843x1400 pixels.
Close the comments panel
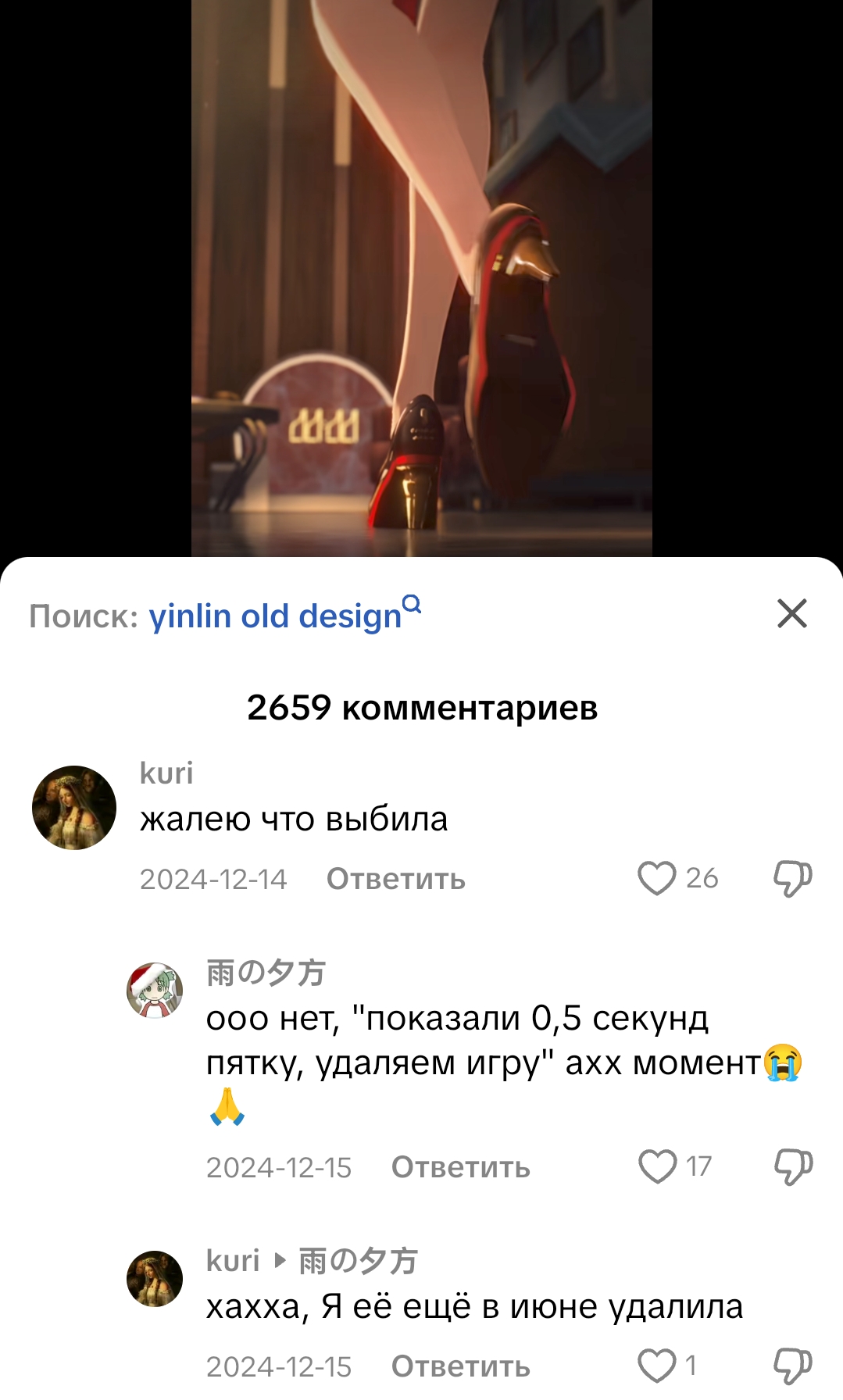792,614
